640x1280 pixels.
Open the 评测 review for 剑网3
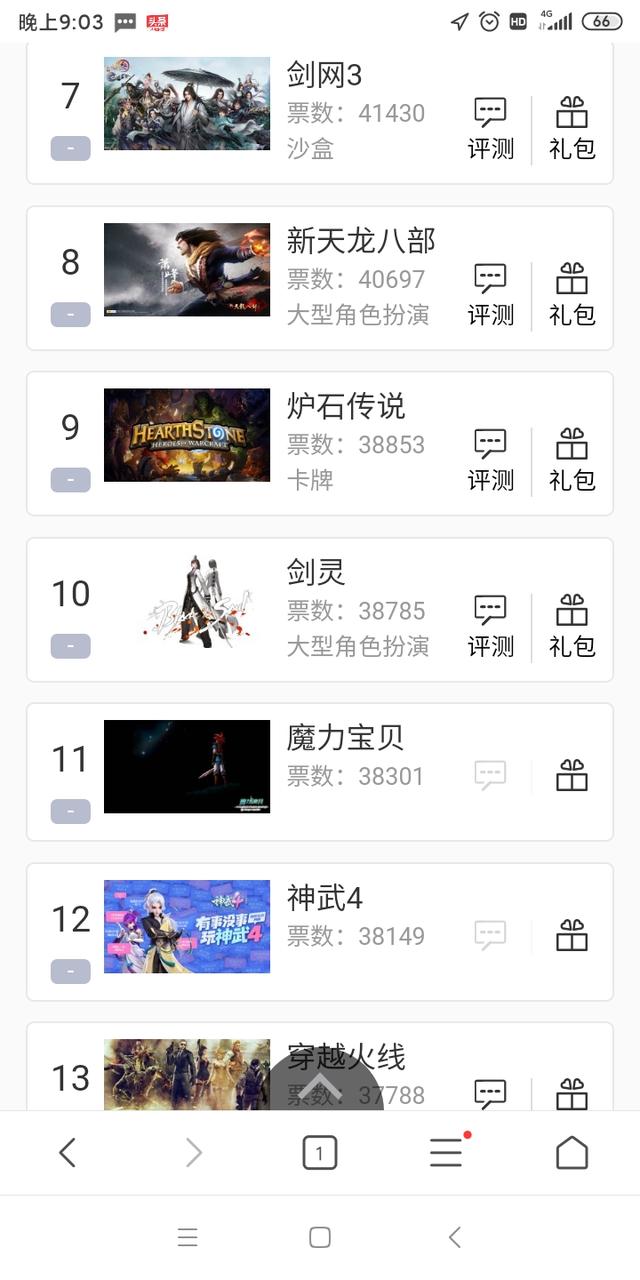490,128
